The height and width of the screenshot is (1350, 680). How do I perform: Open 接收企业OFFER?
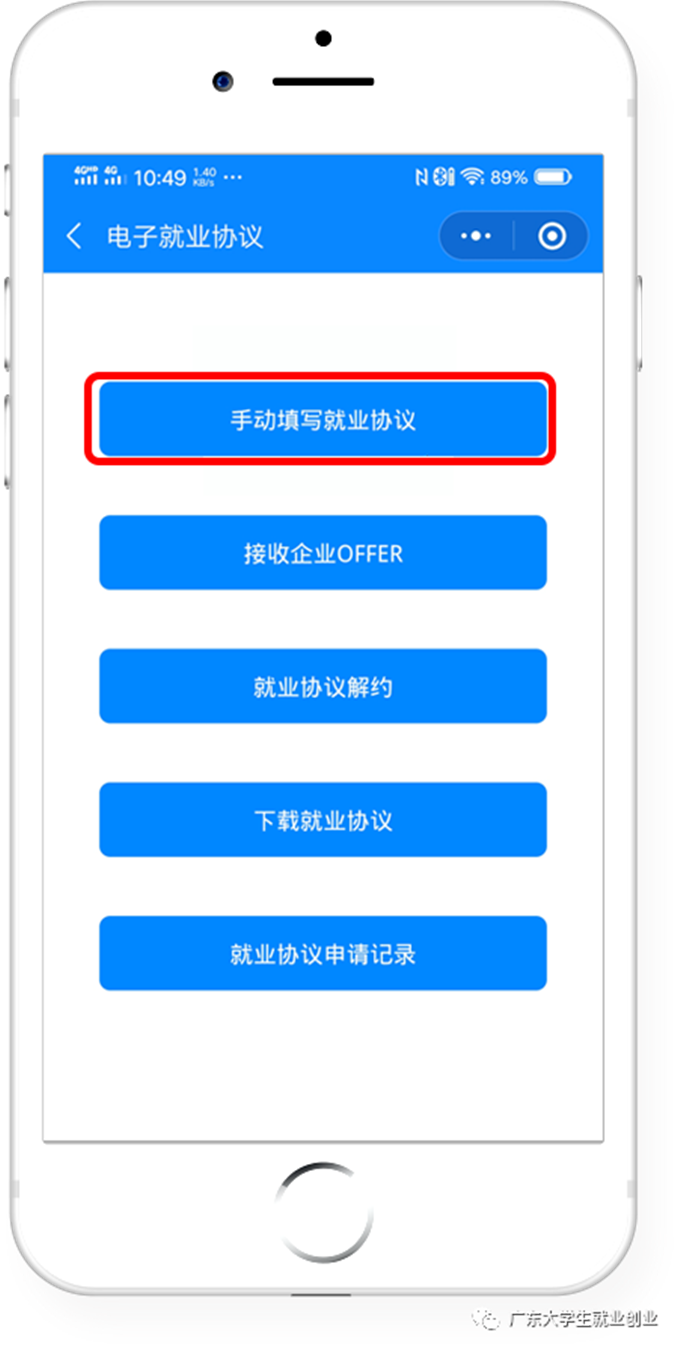322,553
